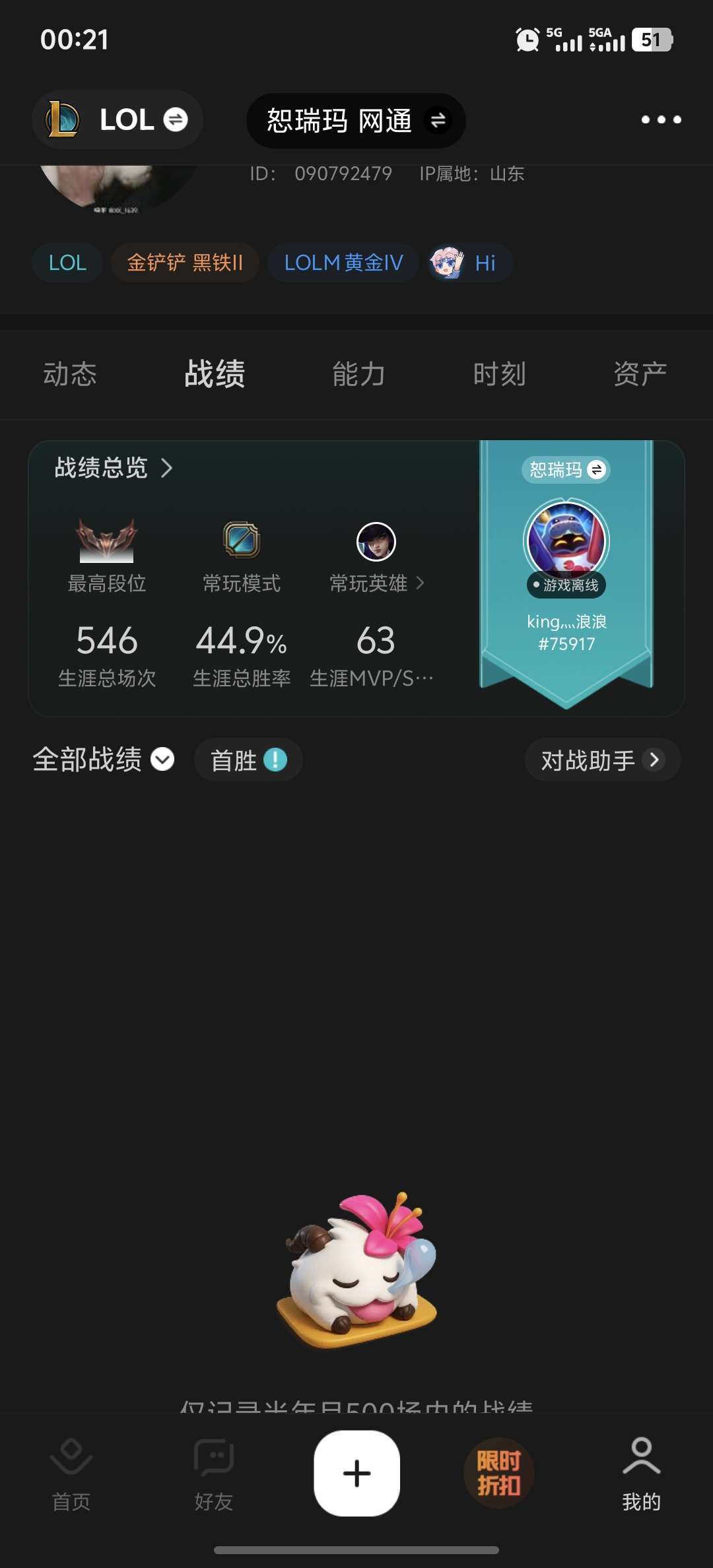Open the 能力 tab
This screenshot has height=1568, width=713.
pos(358,374)
